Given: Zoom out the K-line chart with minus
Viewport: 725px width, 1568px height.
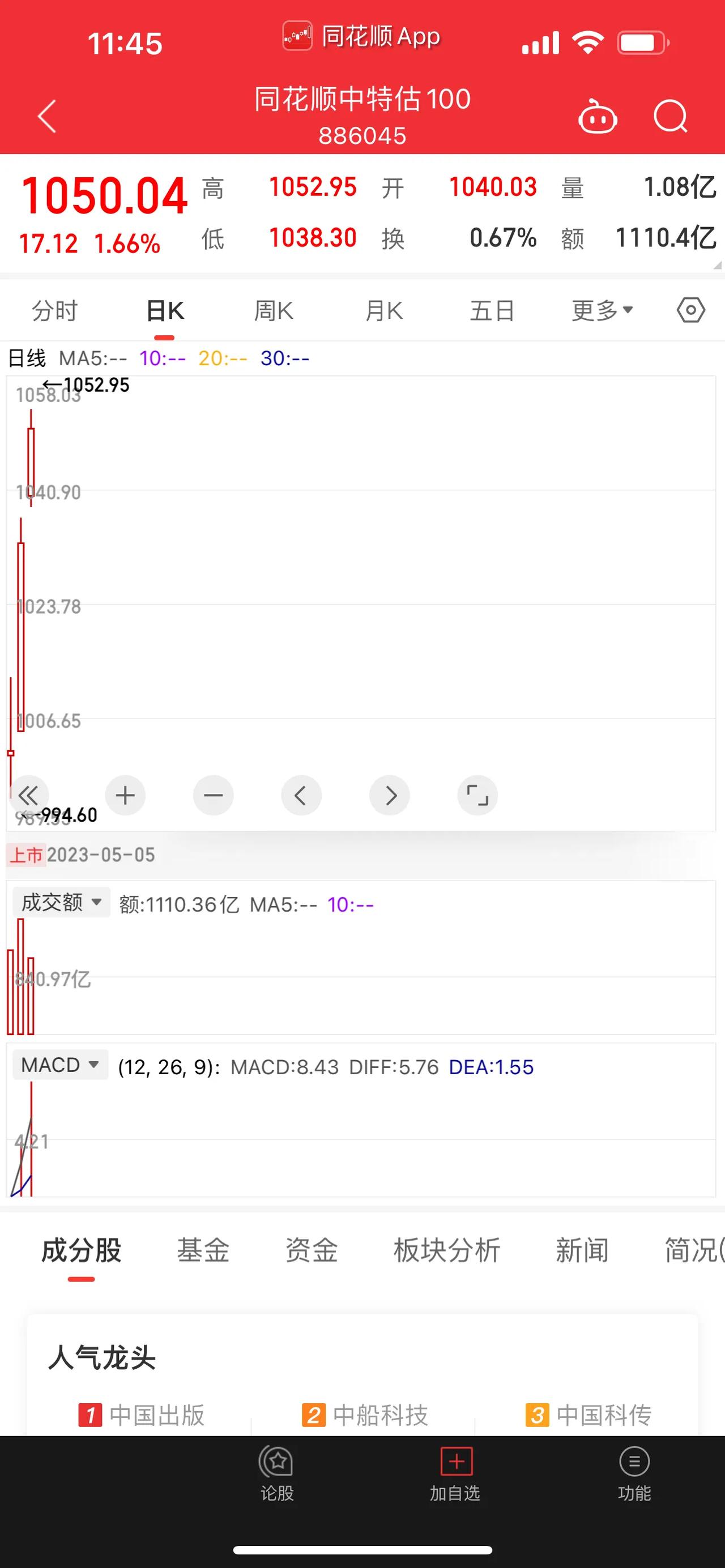Looking at the screenshot, I should (x=213, y=795).
